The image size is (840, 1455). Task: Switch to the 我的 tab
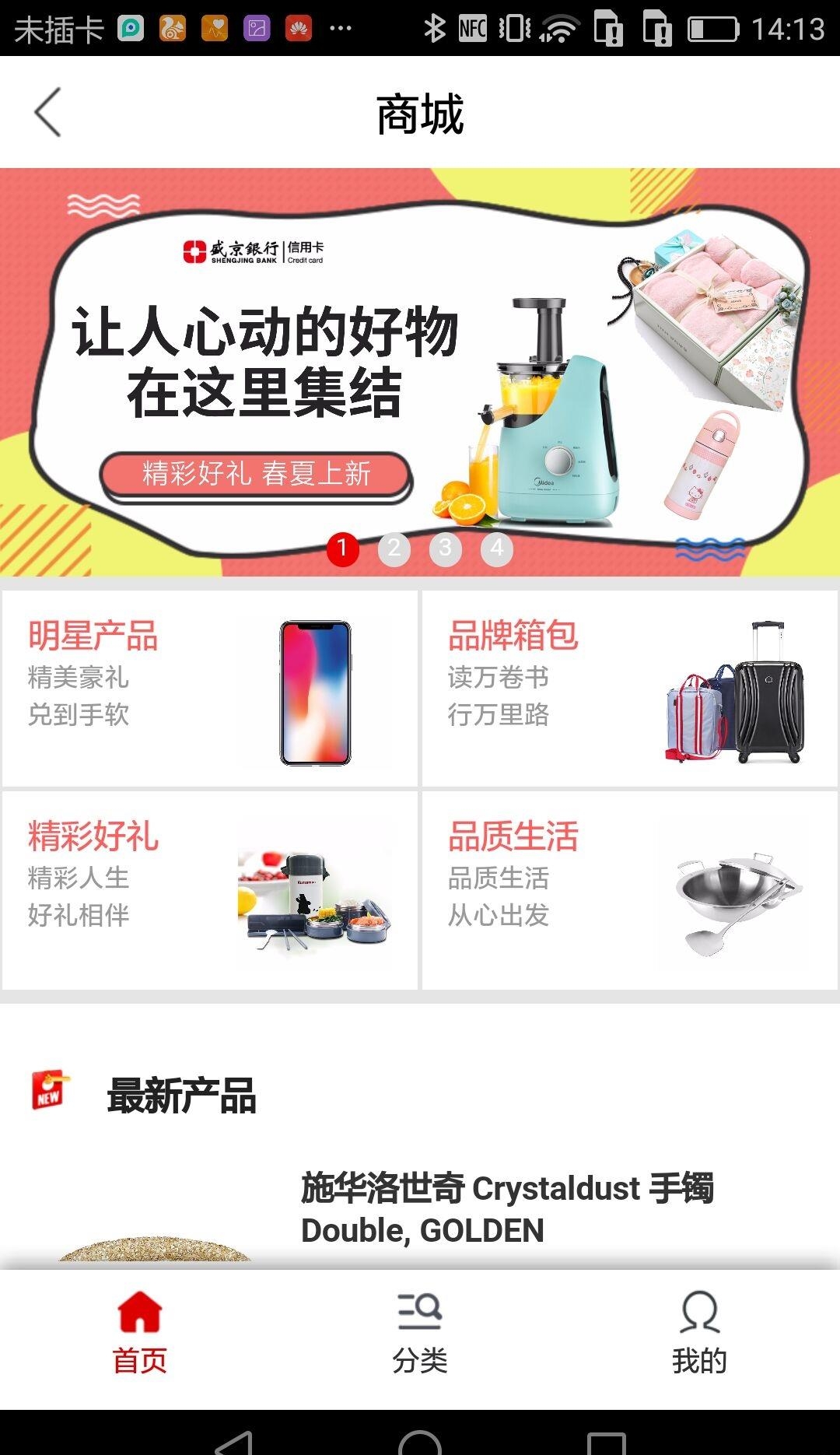(699, 1332)
